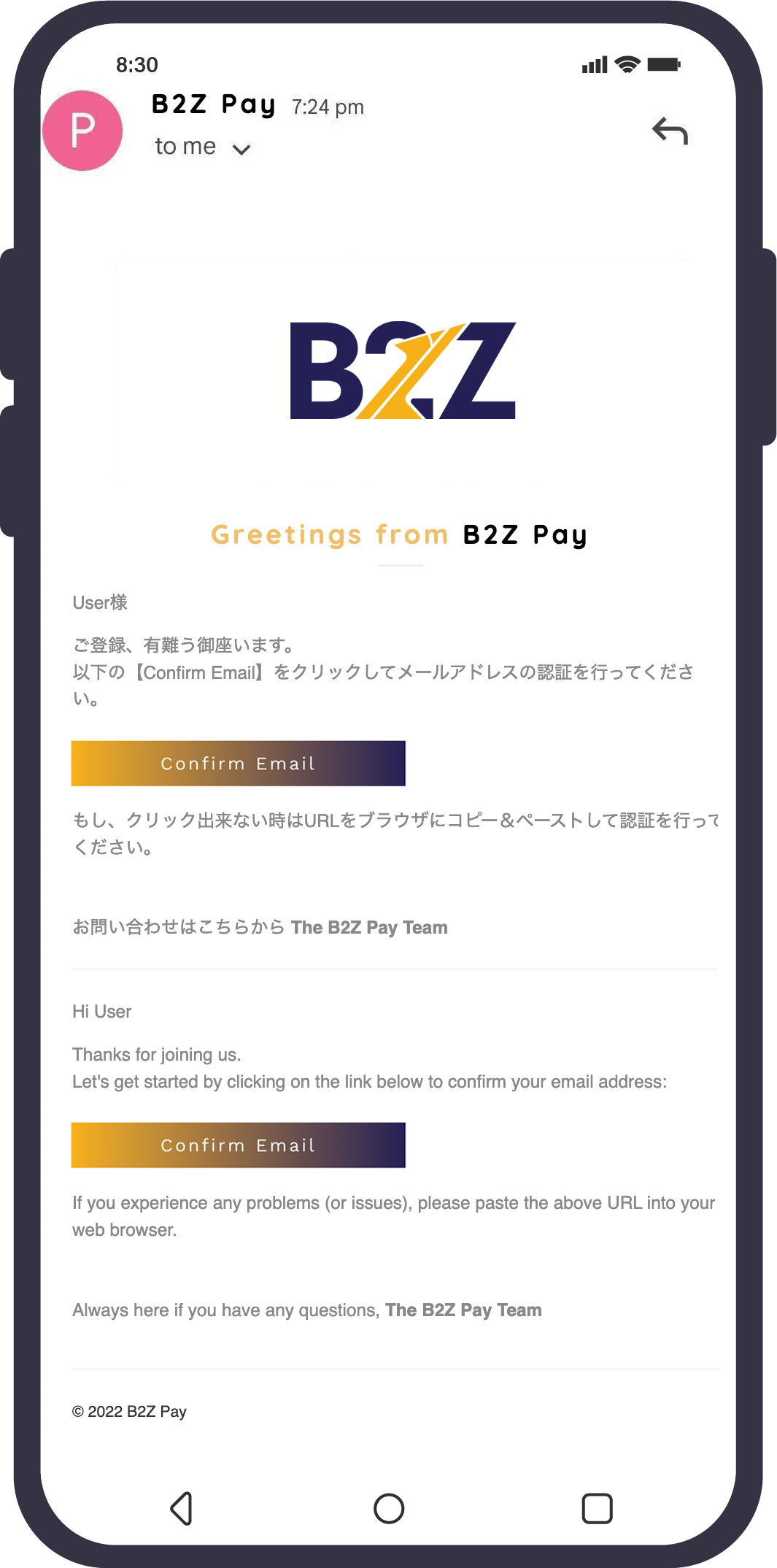Tap Confirm Email under the English message
777x1568 pixels.
[238, 1145]
